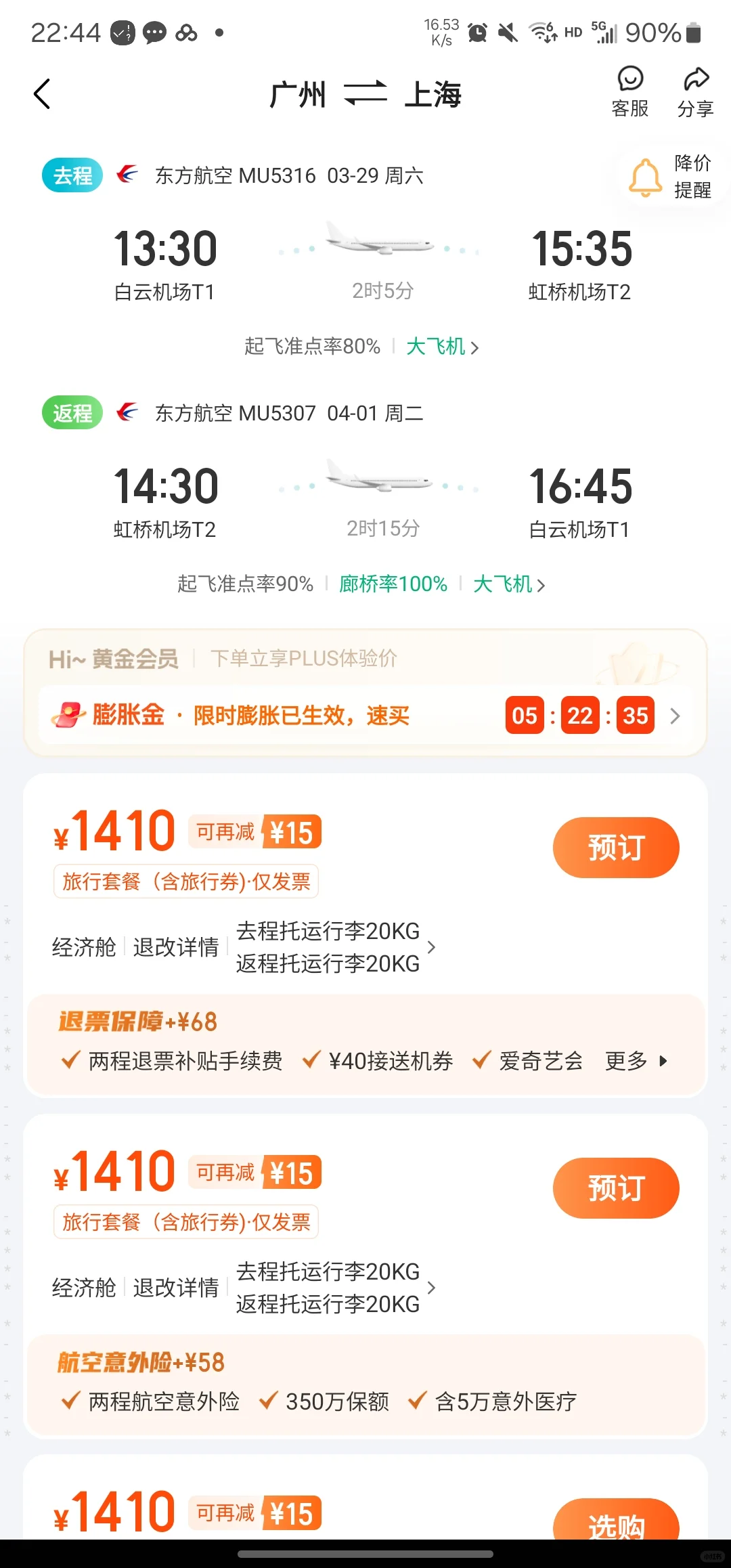Show 更多 benefits of 退票保障

coord(636,1061)
